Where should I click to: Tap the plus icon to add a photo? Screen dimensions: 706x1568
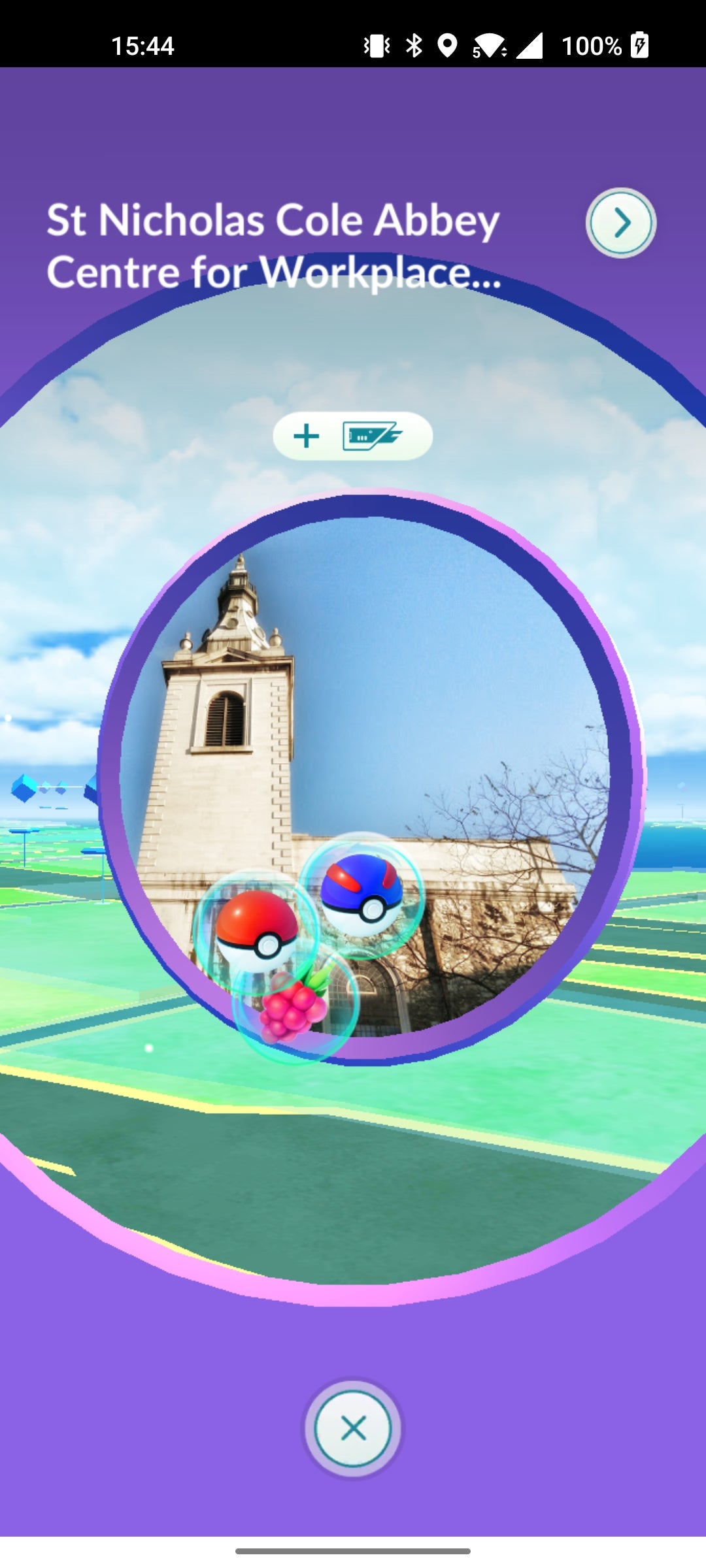305,436
